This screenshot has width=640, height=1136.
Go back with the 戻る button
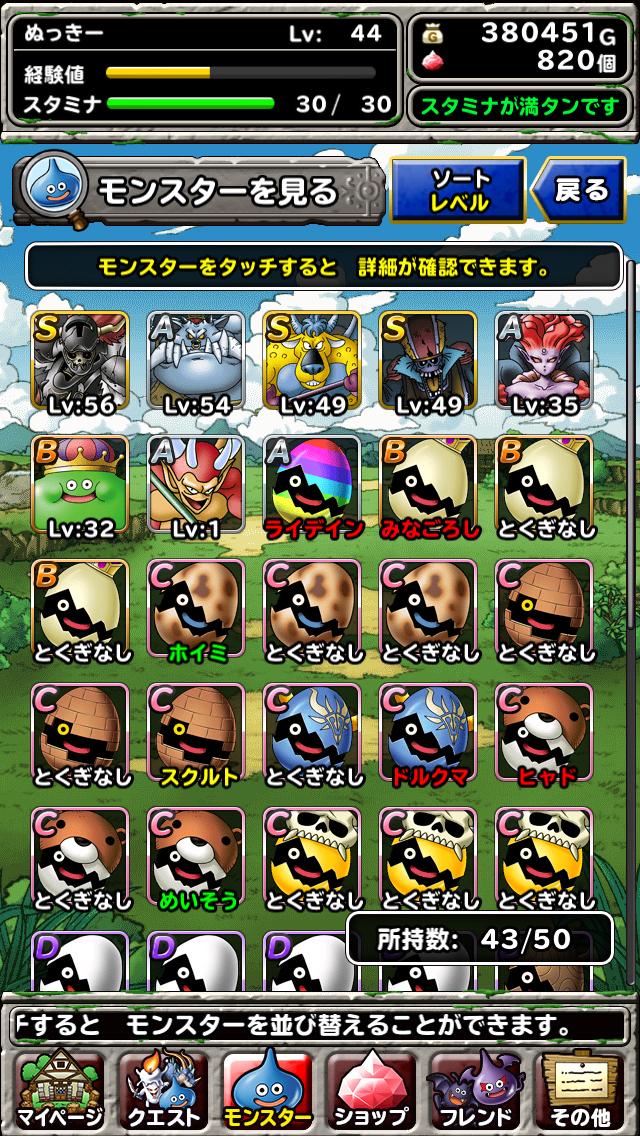point(580,190)
